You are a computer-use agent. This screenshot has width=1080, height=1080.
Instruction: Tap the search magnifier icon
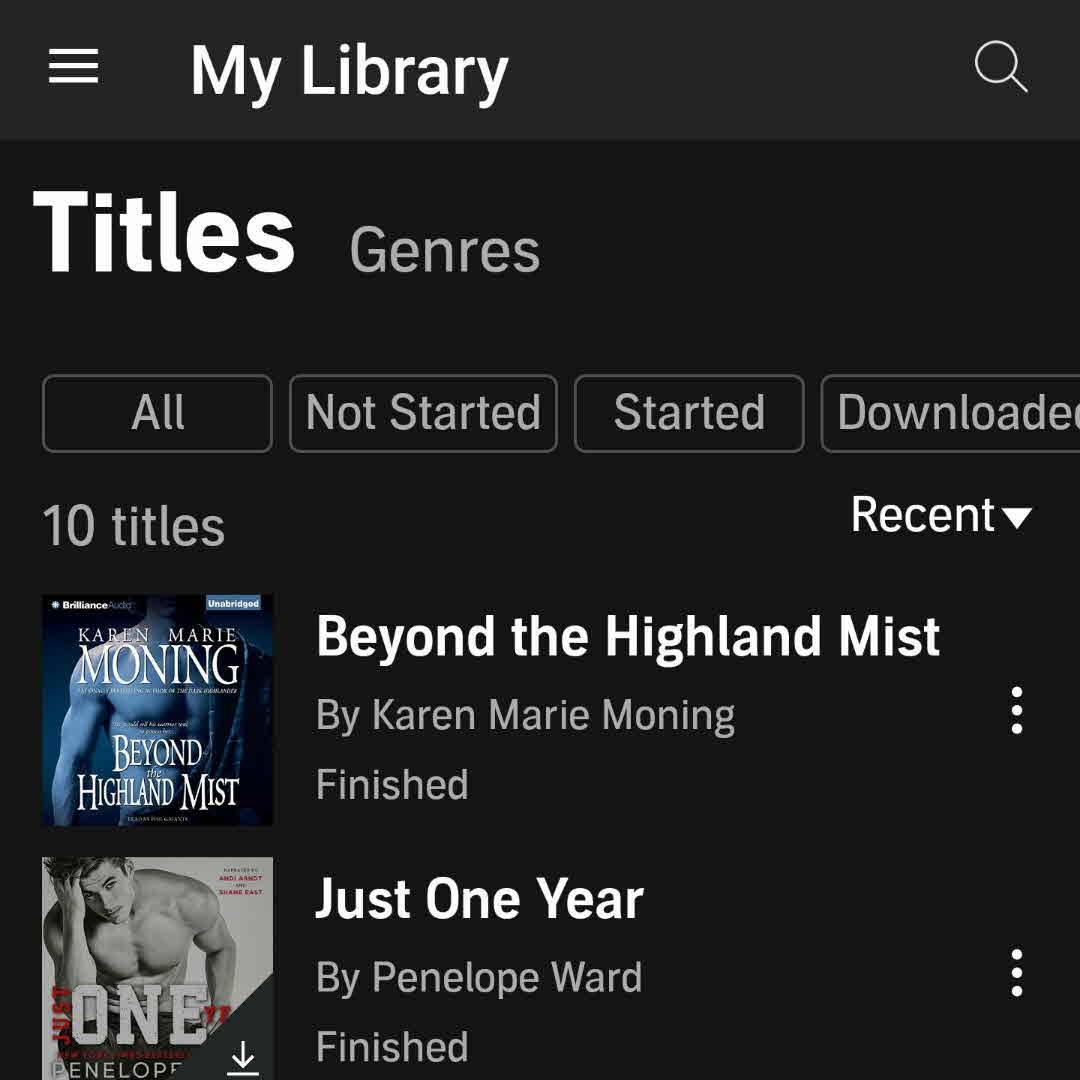click(1000, 68)
